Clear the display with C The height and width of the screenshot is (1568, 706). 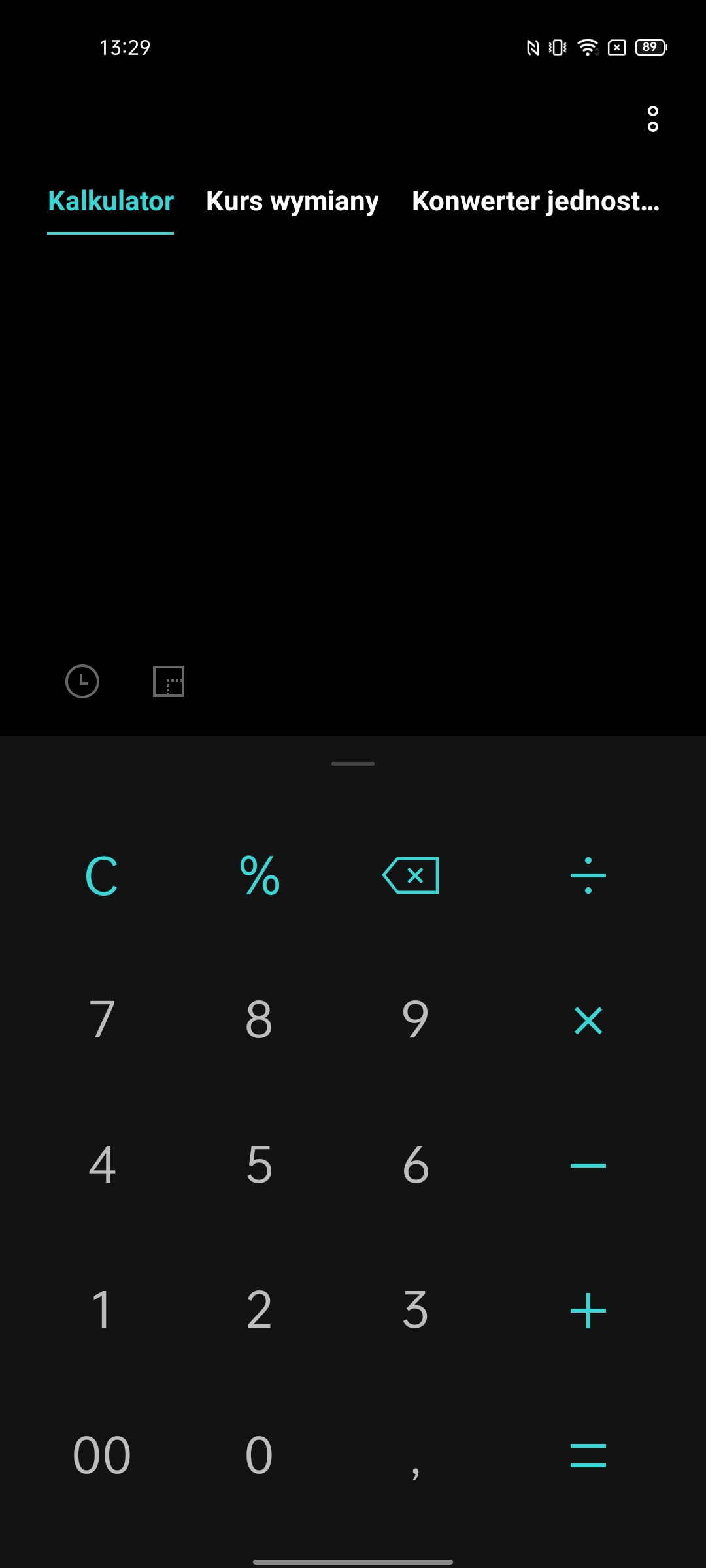click(102, 875)
